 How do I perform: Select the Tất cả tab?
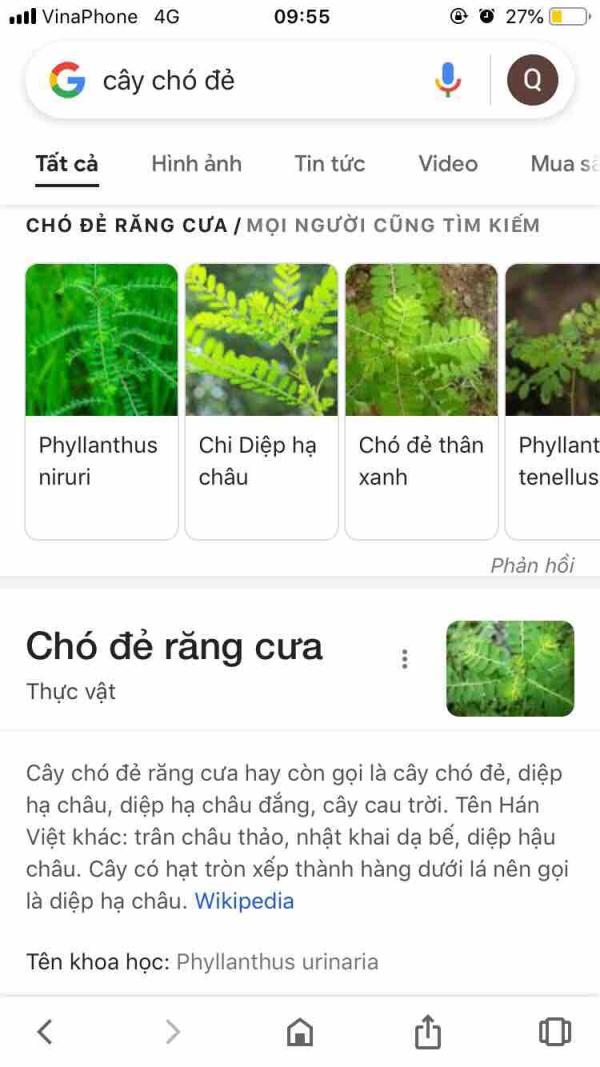pyautogui.click(x=67, y=164)
